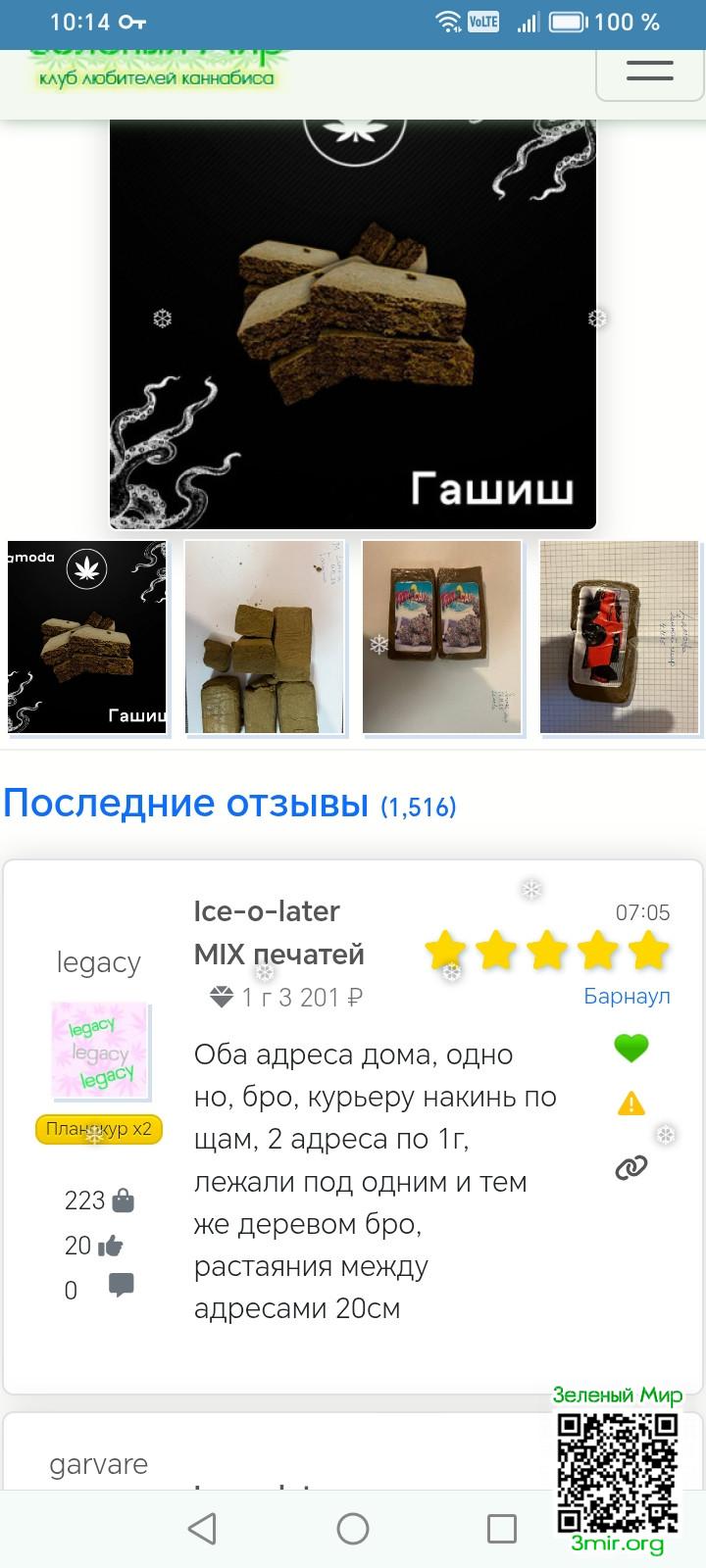Open the hamburger menu

click(649, 71)
